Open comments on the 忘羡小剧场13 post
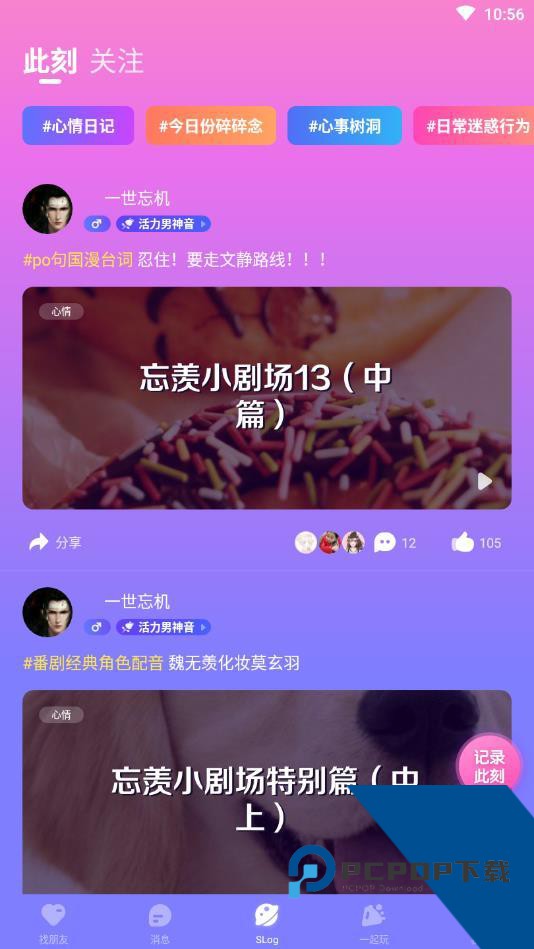Viewport: 534px width, 949px height. tap(395, 543)
